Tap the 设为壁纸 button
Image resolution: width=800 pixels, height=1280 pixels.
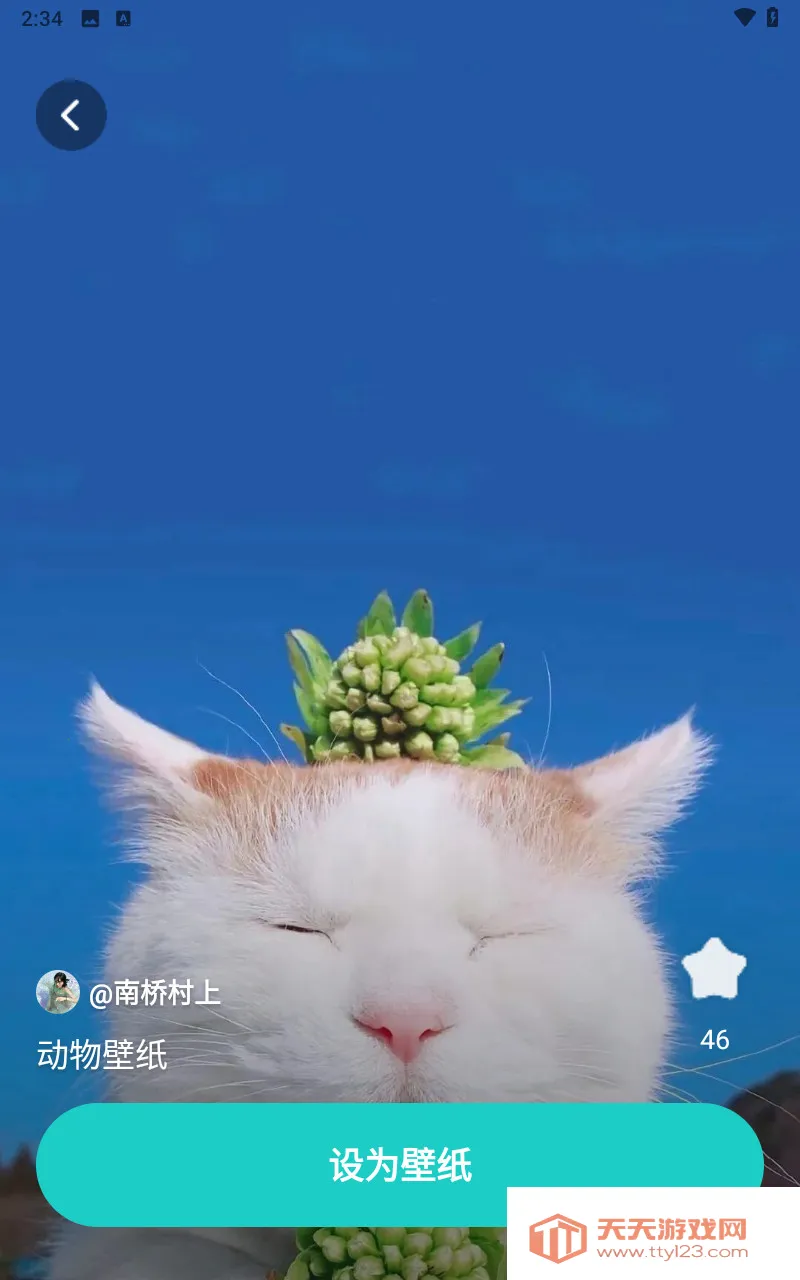tap(399, 1165)
